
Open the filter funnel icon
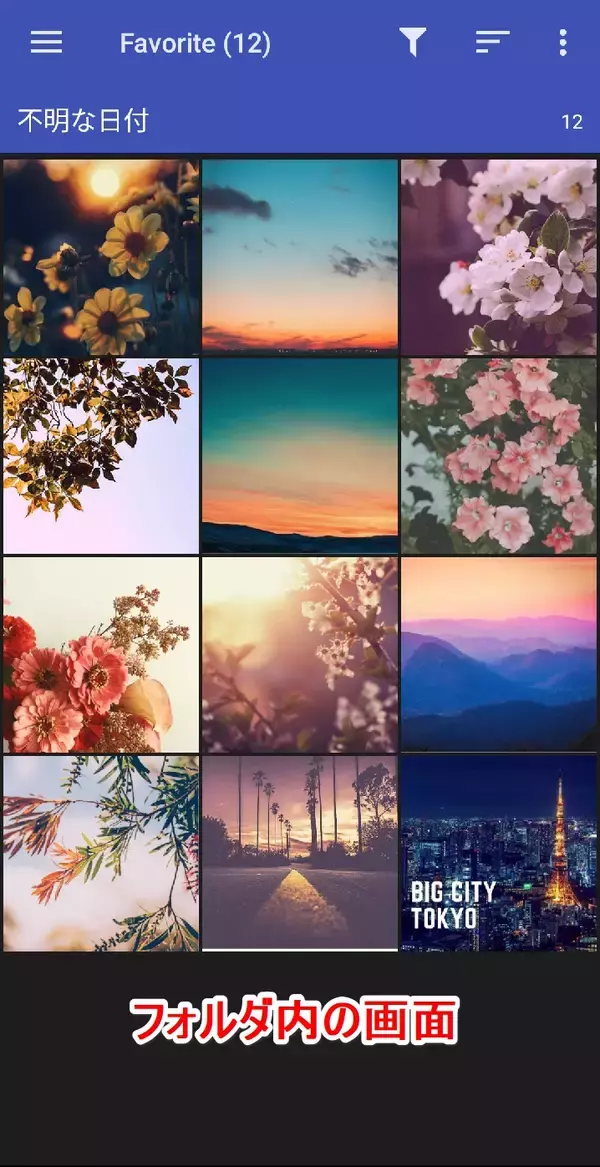point(412,42)
